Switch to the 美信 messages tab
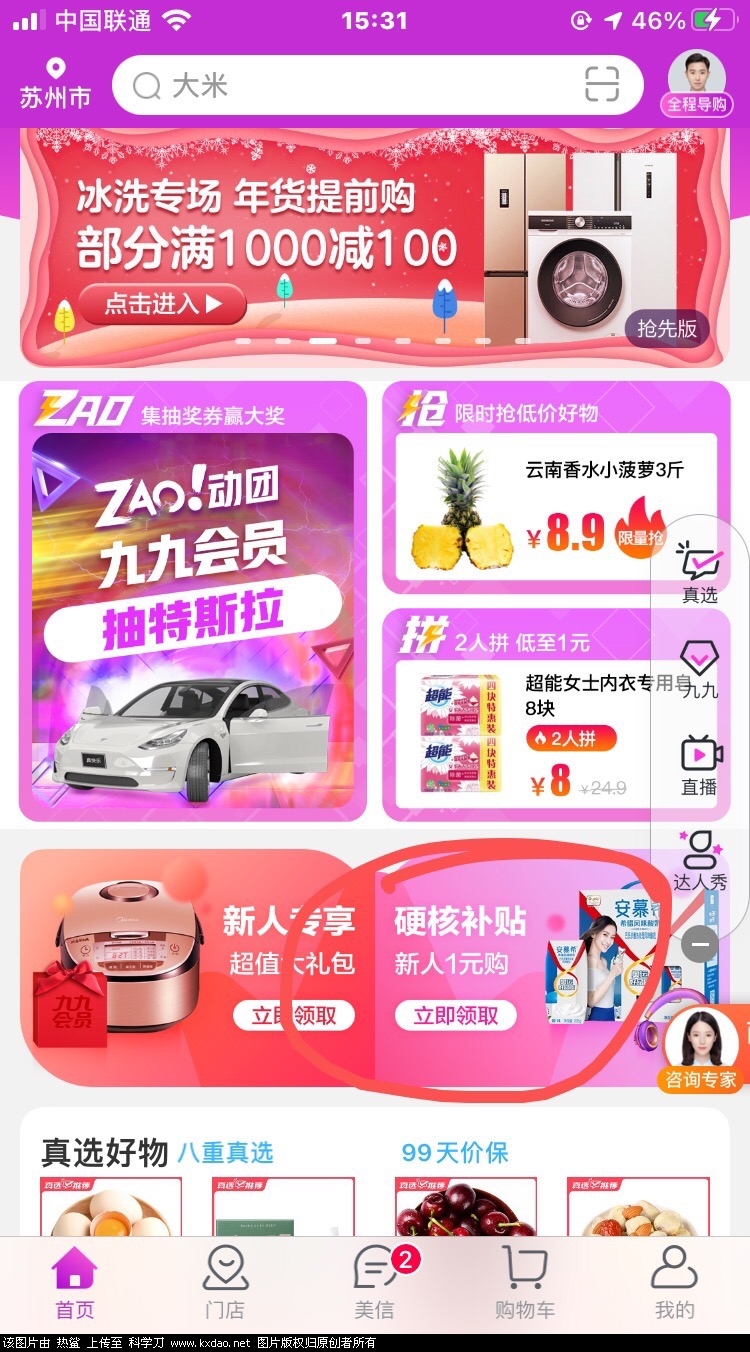This screenshot has width=750, height=1352. (x=375, y=1282)
